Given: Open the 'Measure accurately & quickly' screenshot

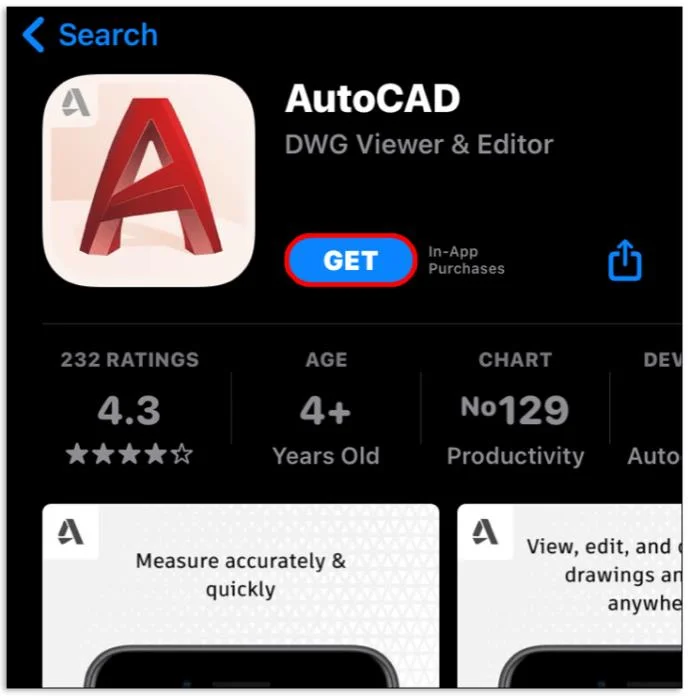Looking at the screenshot, I should coord(240,595).
